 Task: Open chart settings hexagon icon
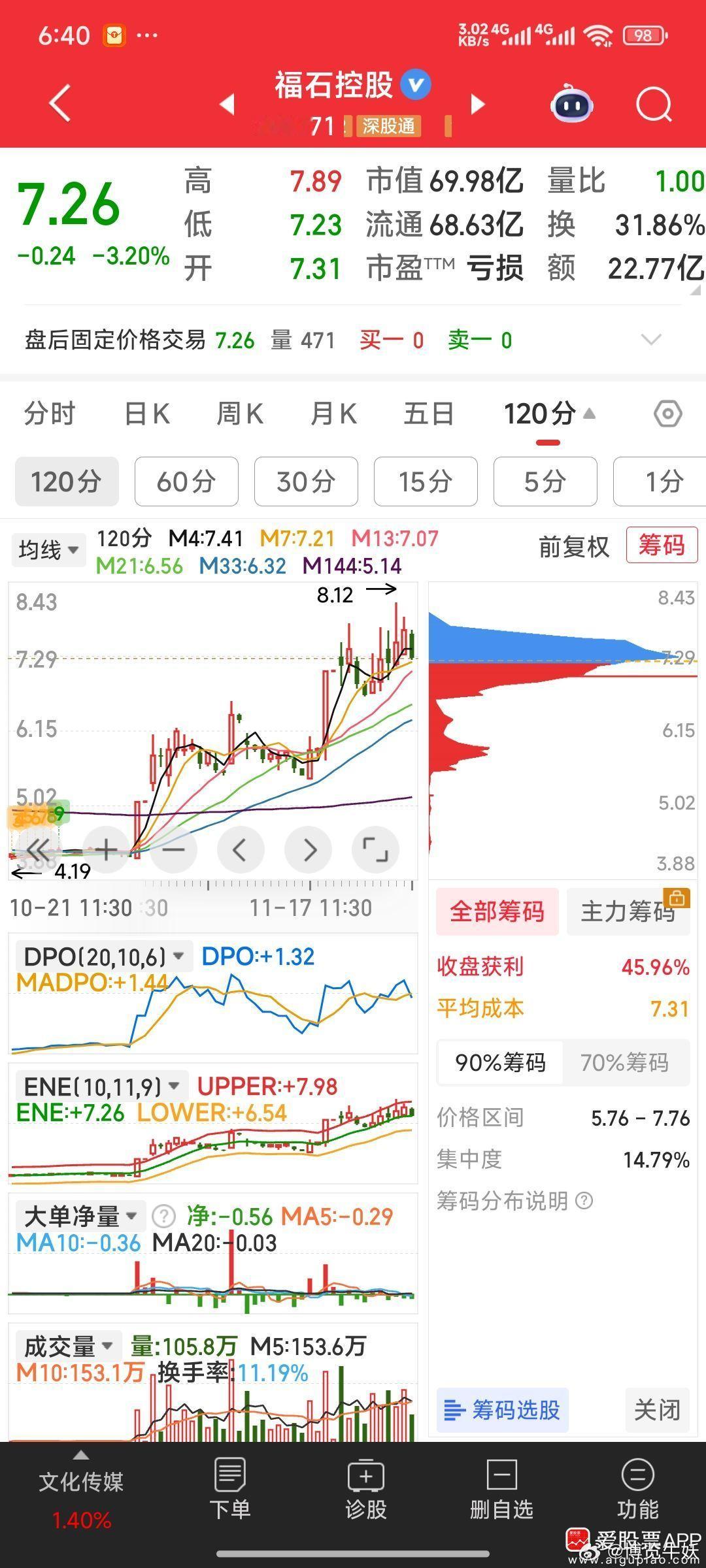667,414
